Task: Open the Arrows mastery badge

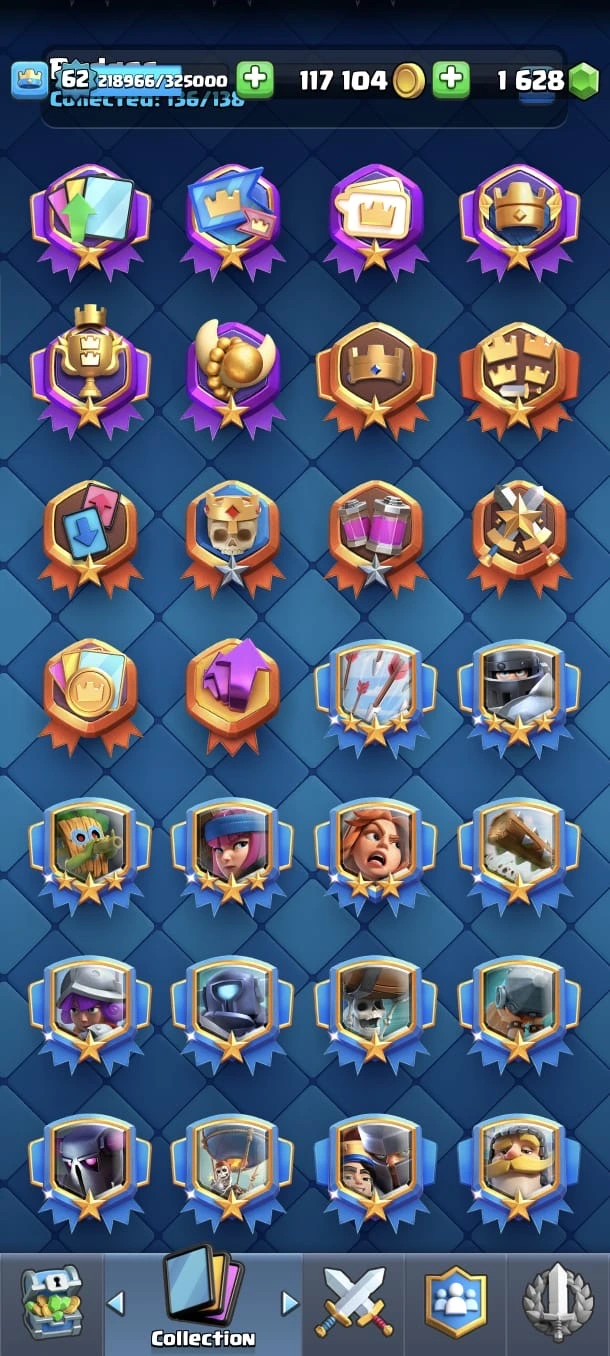Action: 375,686
